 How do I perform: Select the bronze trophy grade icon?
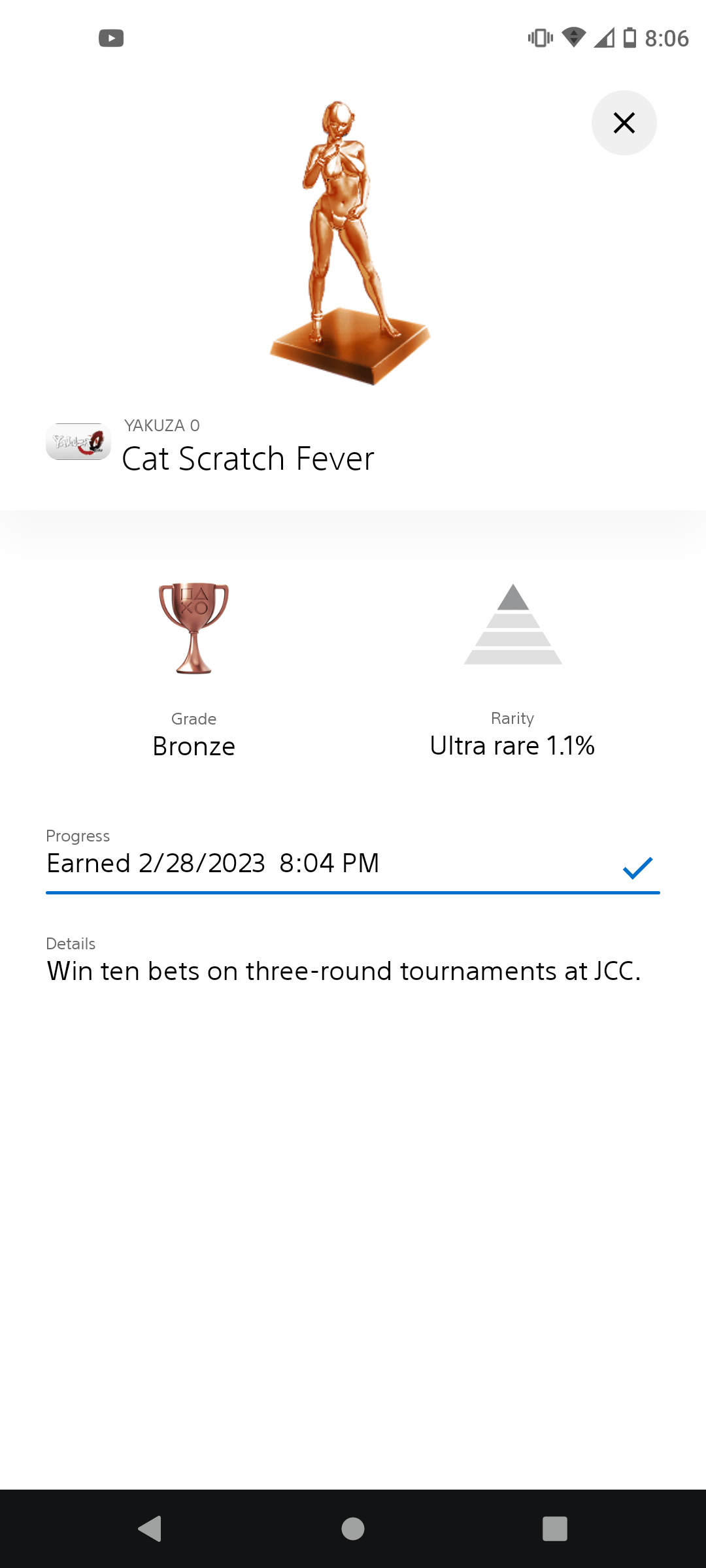[193, 629]
